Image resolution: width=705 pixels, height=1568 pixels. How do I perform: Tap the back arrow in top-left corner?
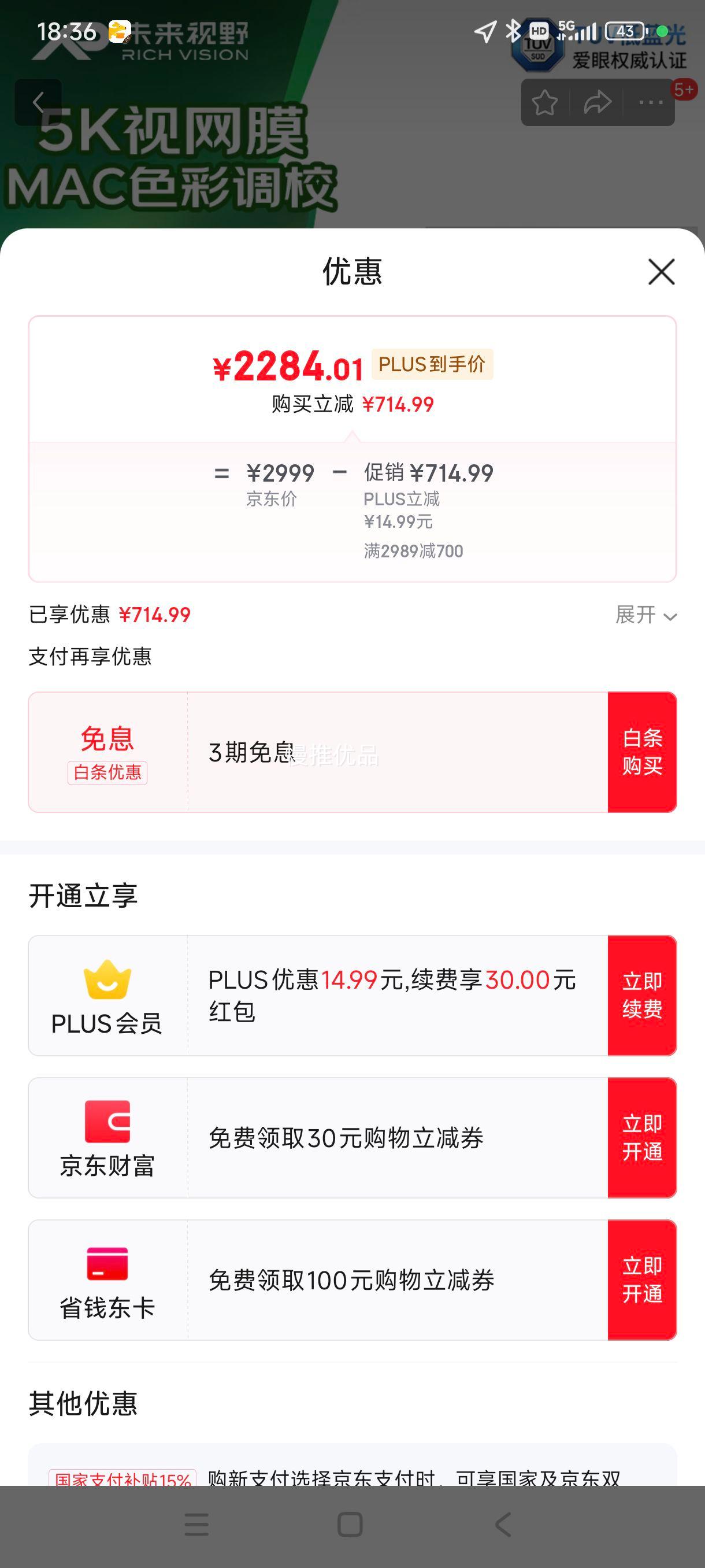(x=38, y=101)
